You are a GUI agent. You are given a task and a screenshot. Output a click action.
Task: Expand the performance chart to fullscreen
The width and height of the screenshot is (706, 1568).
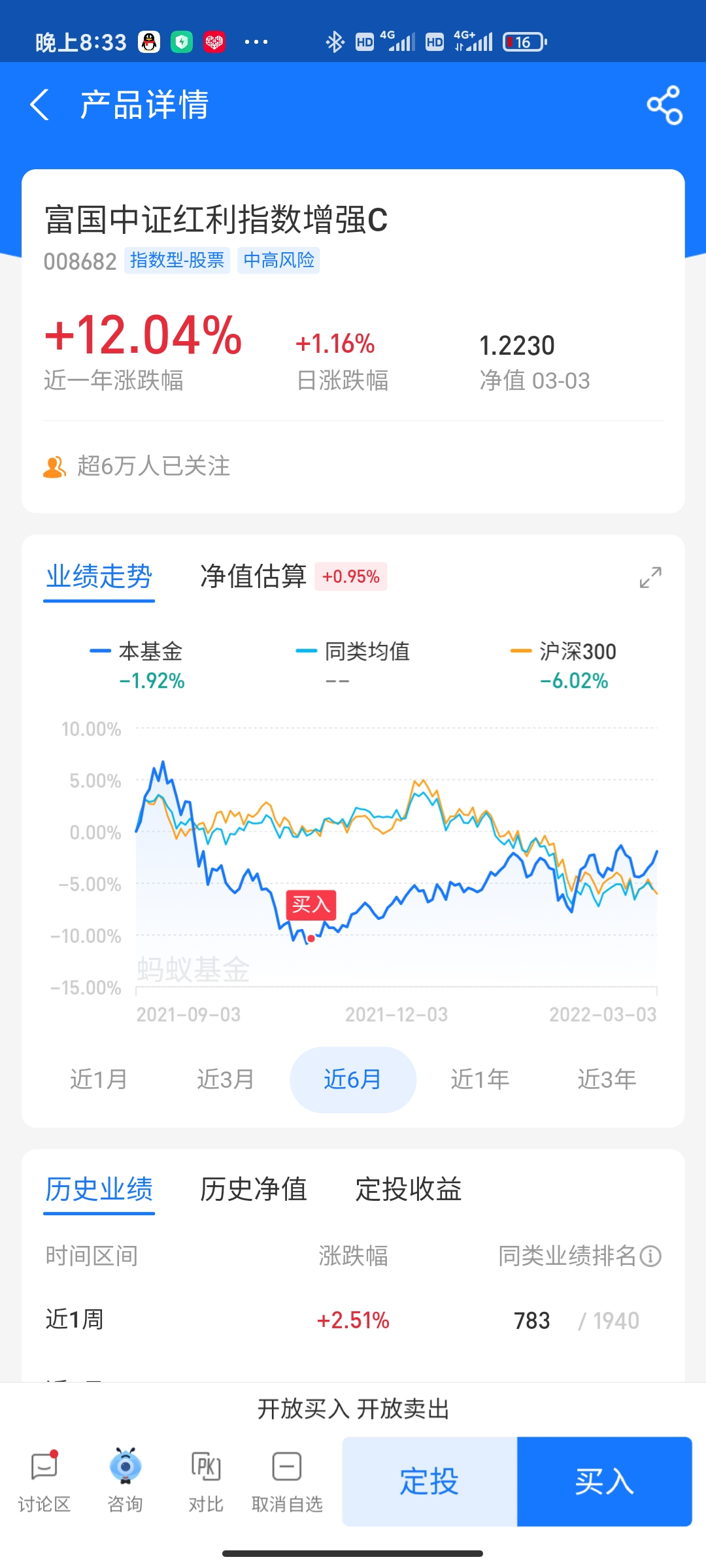[650, 578]
